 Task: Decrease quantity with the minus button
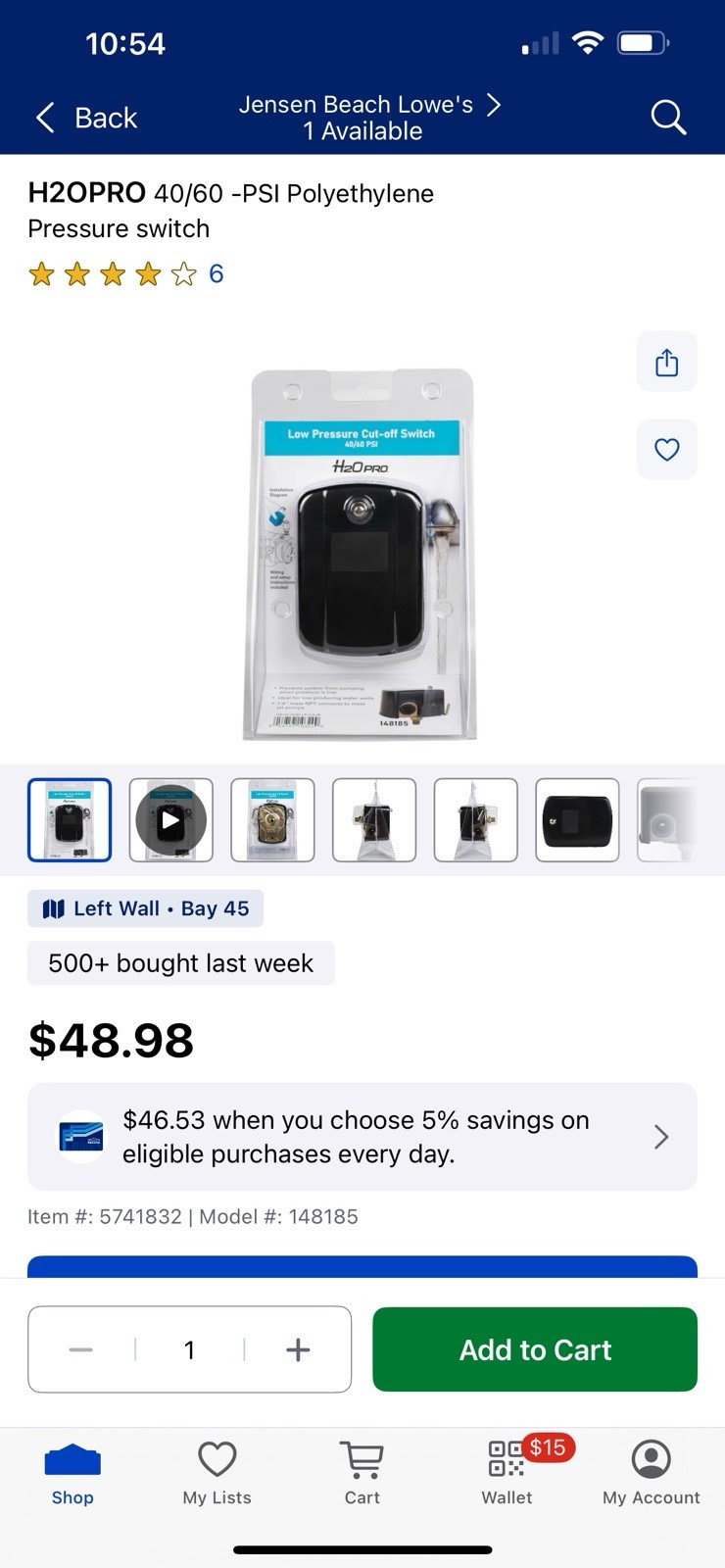81,1349
